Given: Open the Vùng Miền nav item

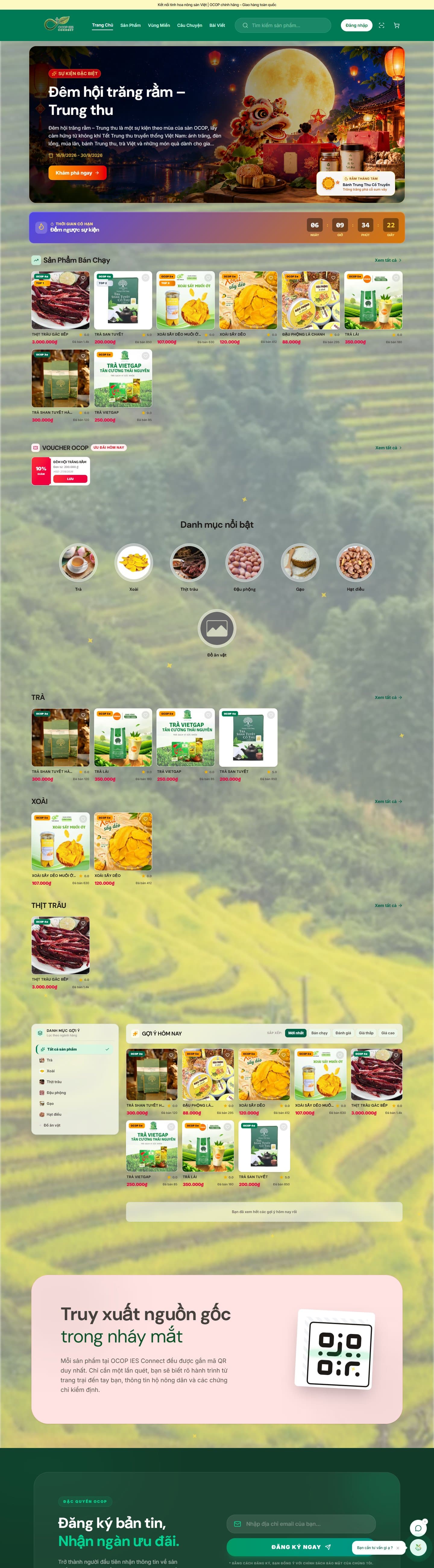Looking at the screenshot, I should (x=159, y=26).
